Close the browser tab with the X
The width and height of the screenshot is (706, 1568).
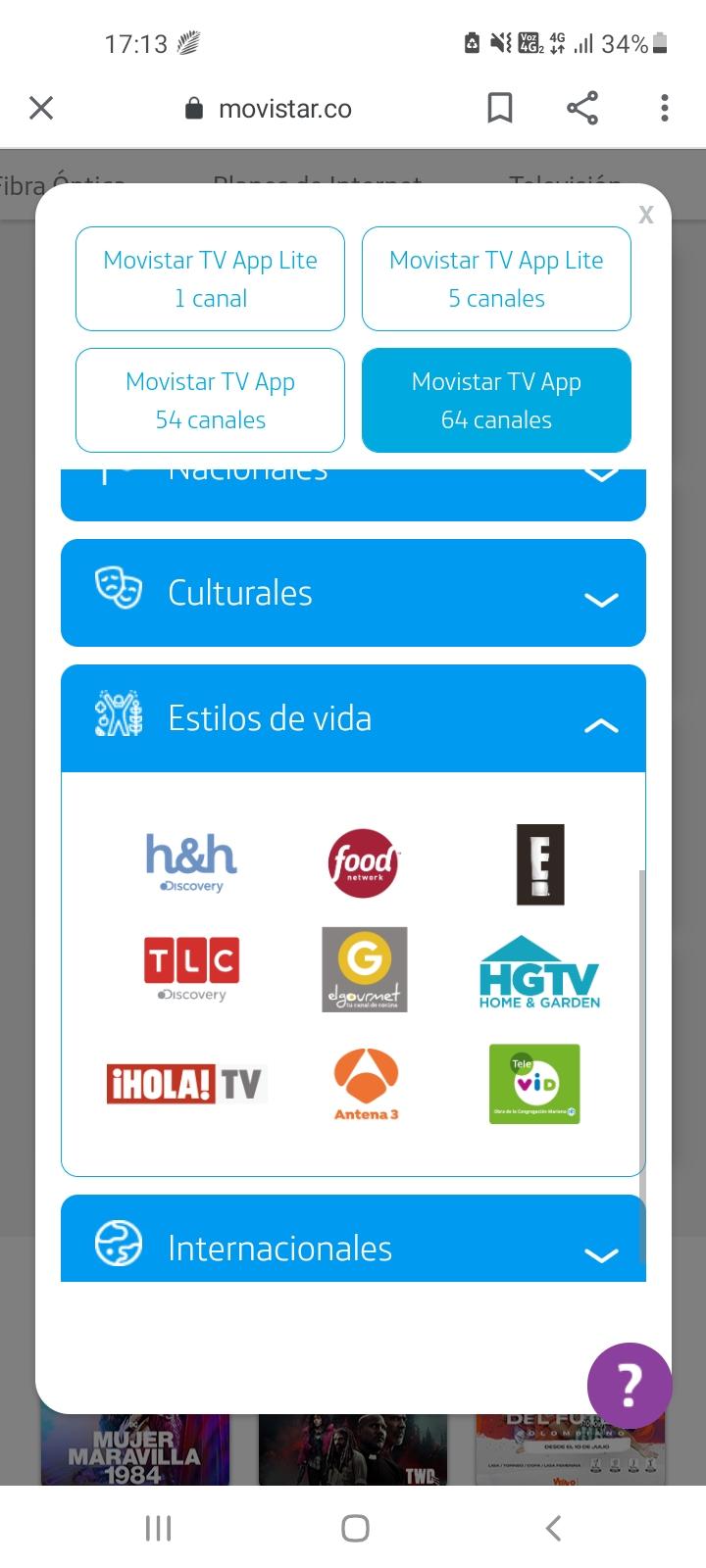click(x=41, y=108)
